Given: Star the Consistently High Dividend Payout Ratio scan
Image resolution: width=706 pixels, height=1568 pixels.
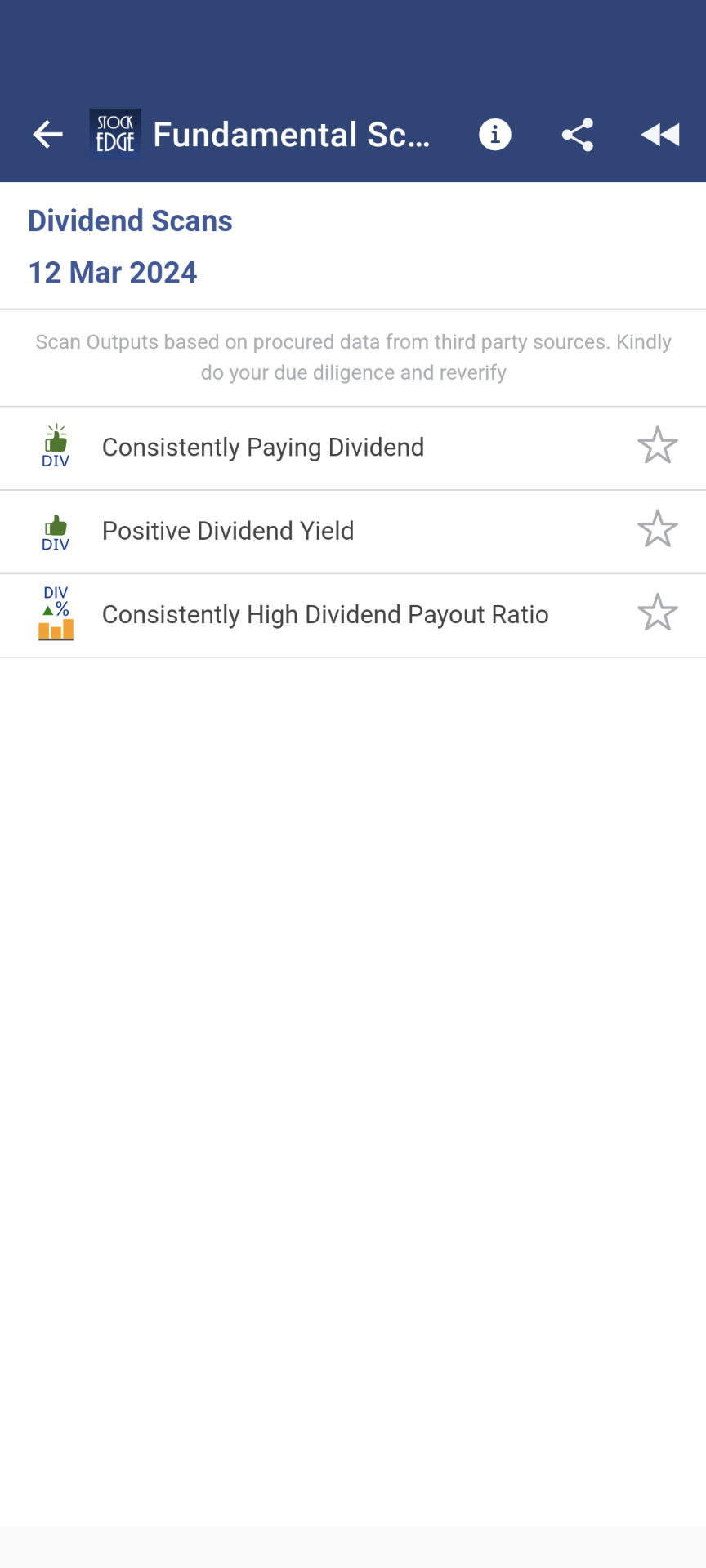Looking at the screenshot, I should [x=657, y=613].
